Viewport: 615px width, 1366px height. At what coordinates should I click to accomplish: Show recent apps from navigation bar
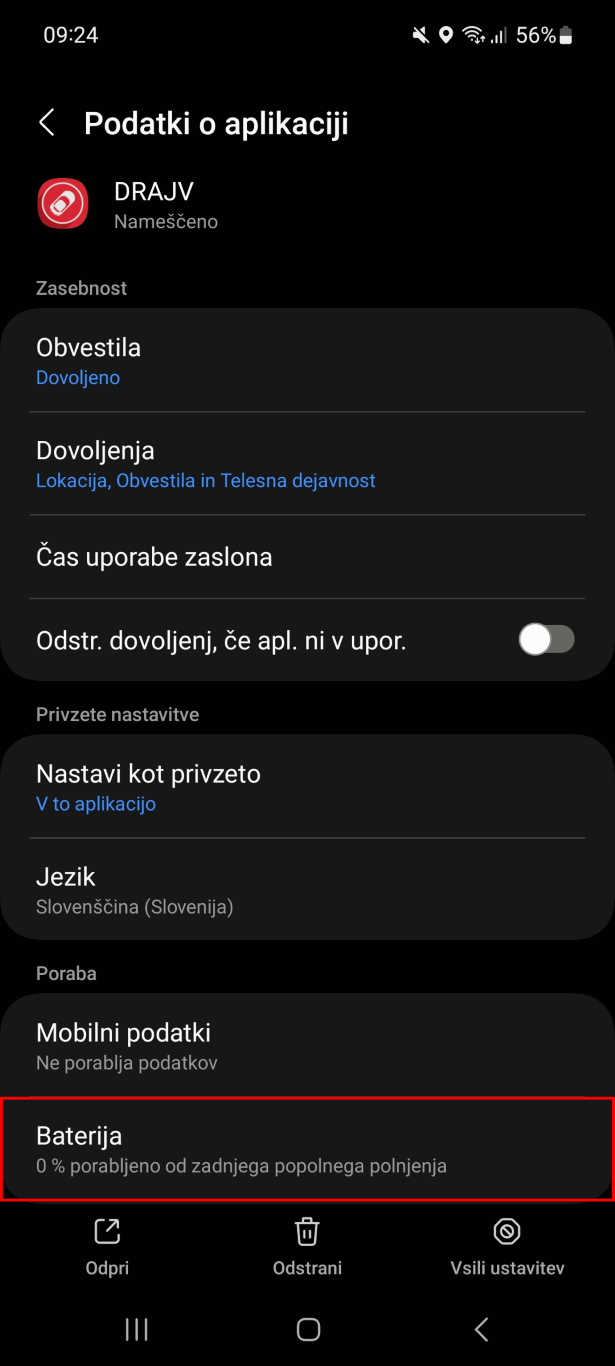pyautogui.click(x=136, y=1329)
